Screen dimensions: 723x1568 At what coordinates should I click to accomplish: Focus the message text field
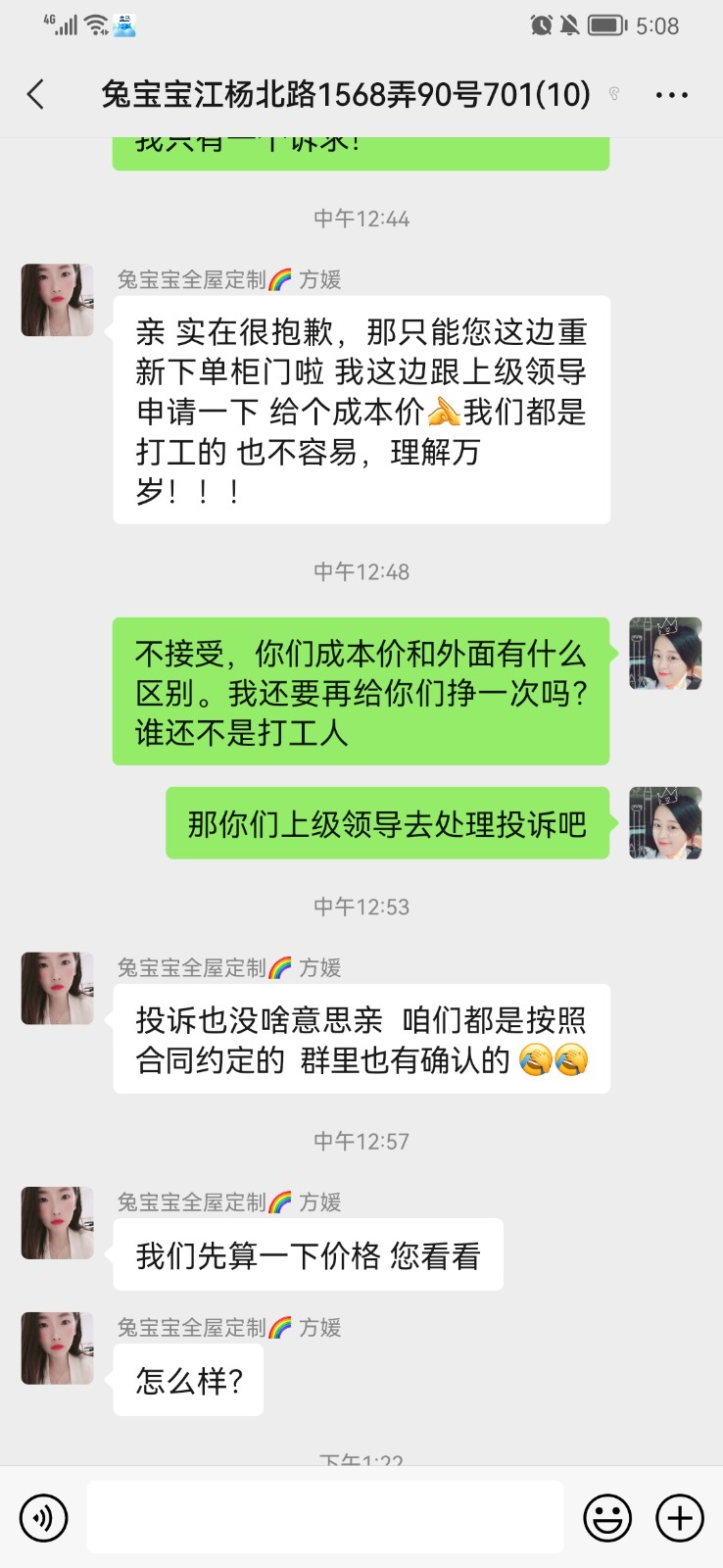pos(324,1518)
